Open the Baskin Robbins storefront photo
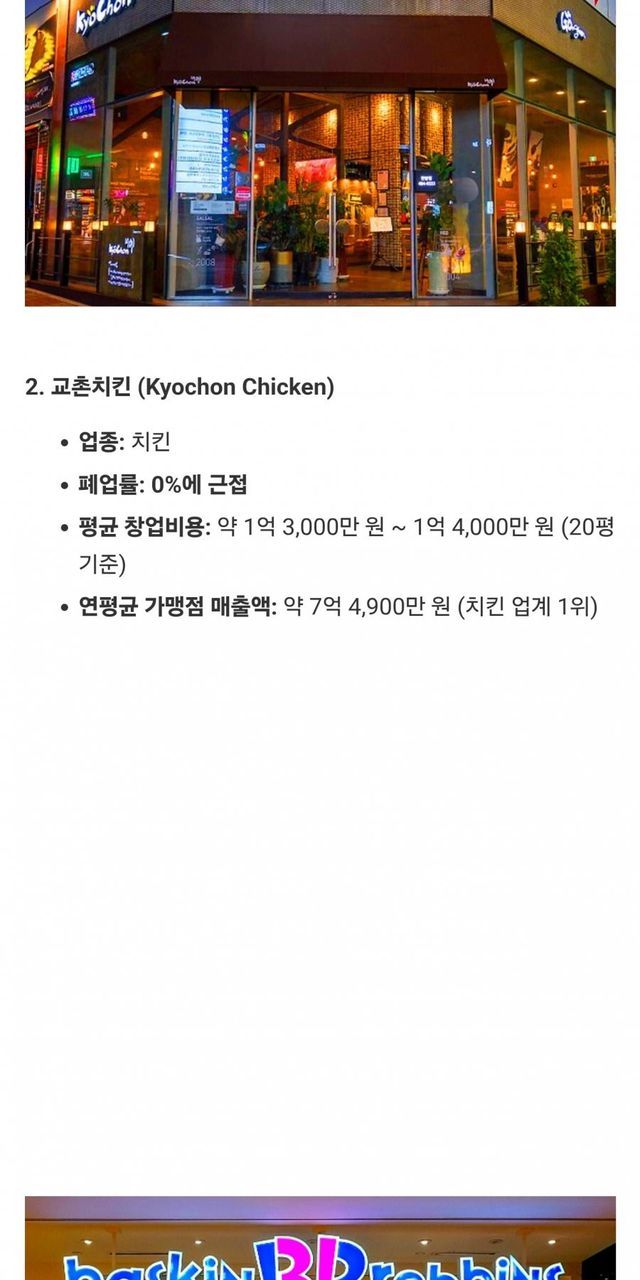The image size is (640, 1280). point(320,1240)
